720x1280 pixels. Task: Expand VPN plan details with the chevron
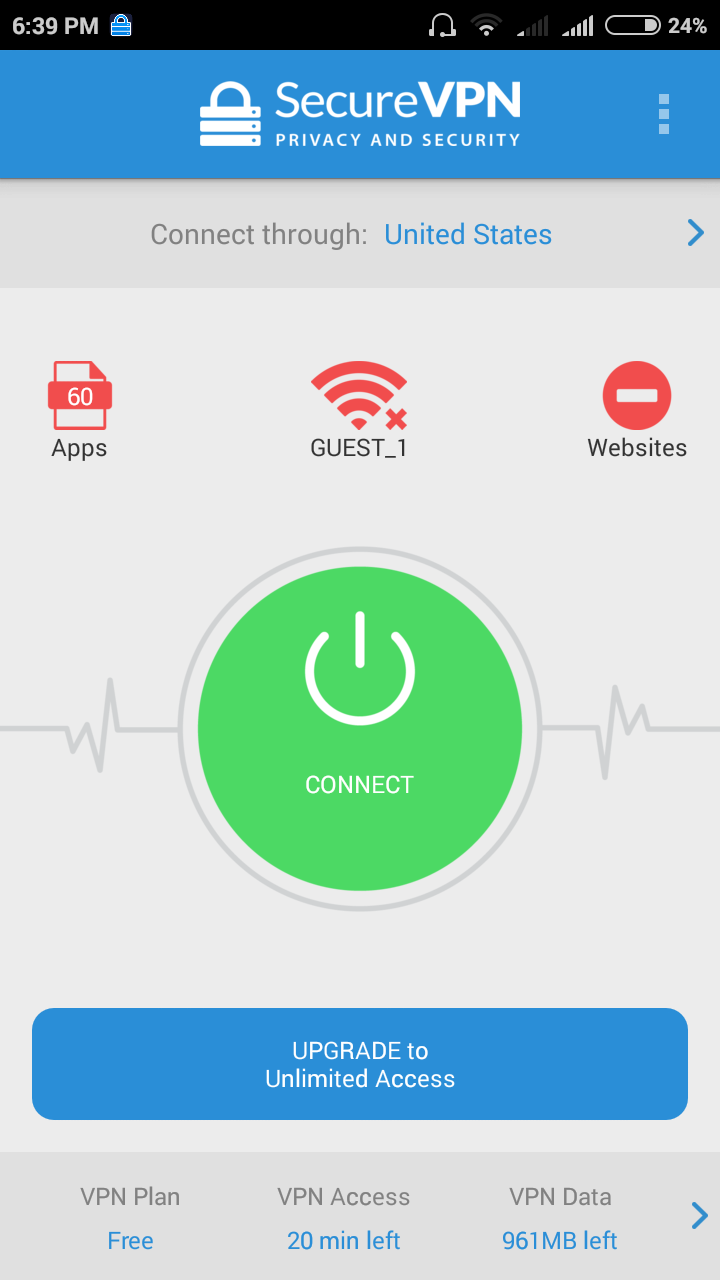(x=699, y=1216)
